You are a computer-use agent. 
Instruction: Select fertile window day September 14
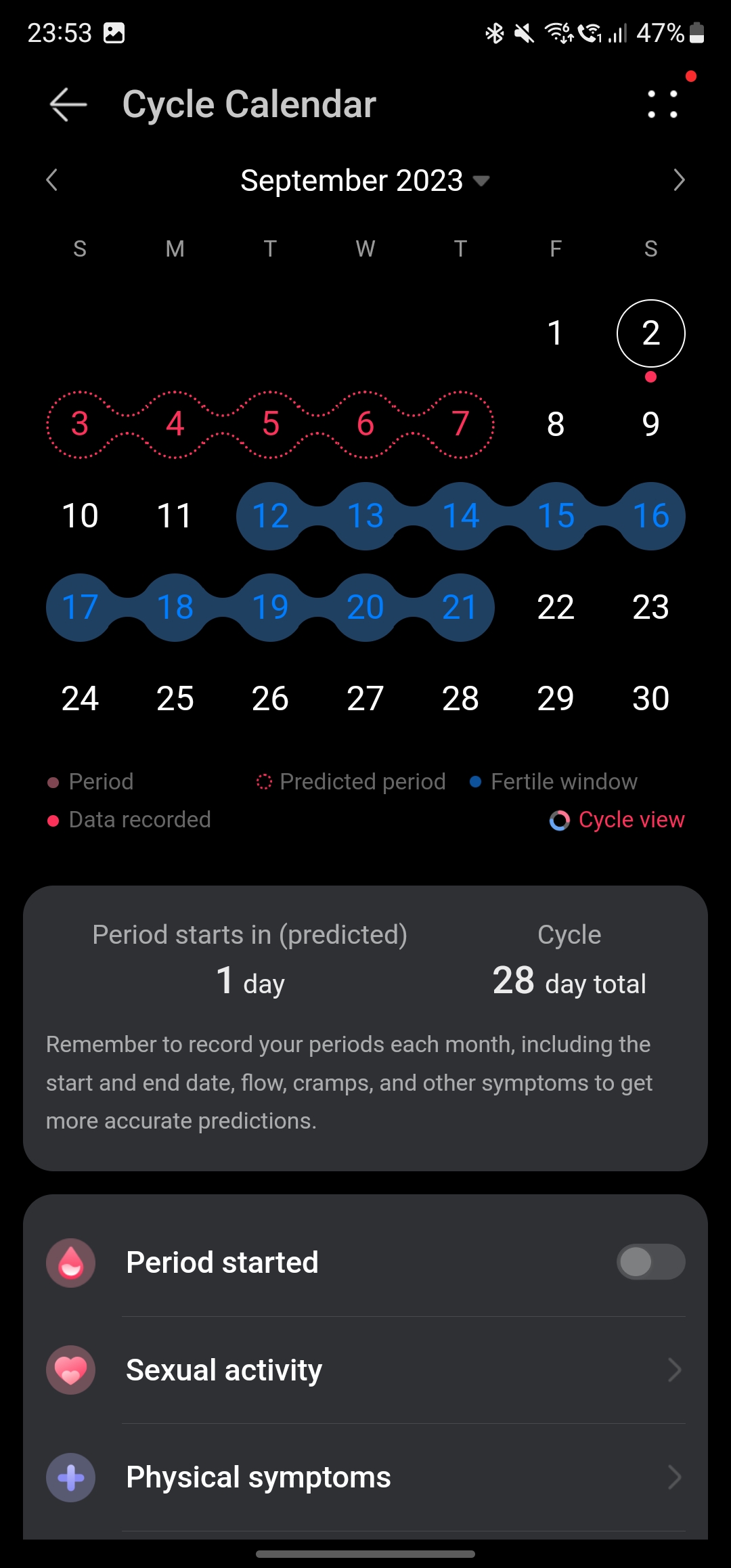tap(461, 516)
